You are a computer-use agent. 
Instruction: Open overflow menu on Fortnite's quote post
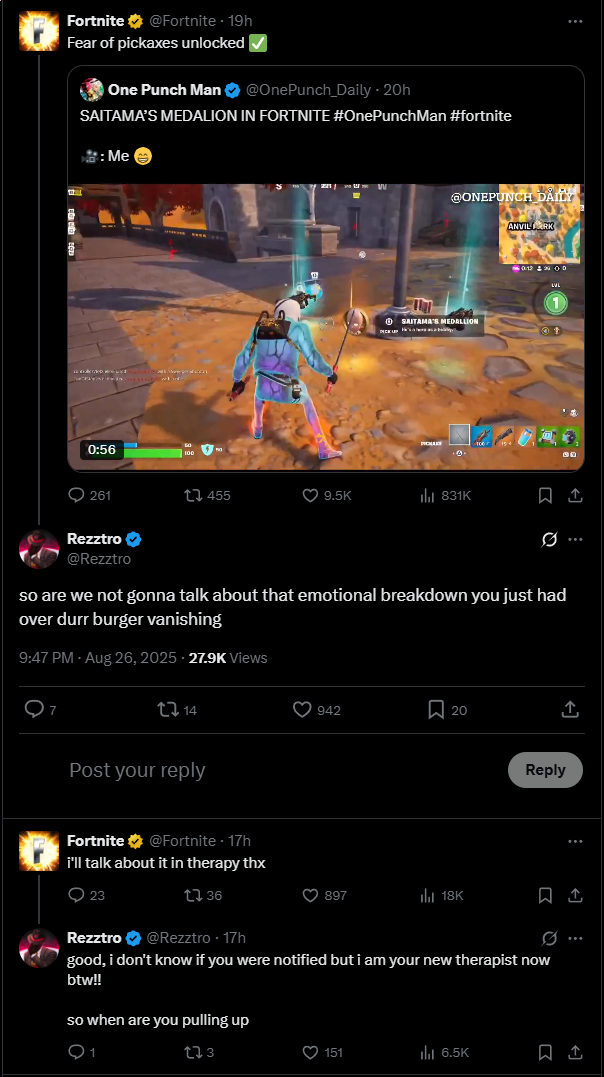coord(575,20)
